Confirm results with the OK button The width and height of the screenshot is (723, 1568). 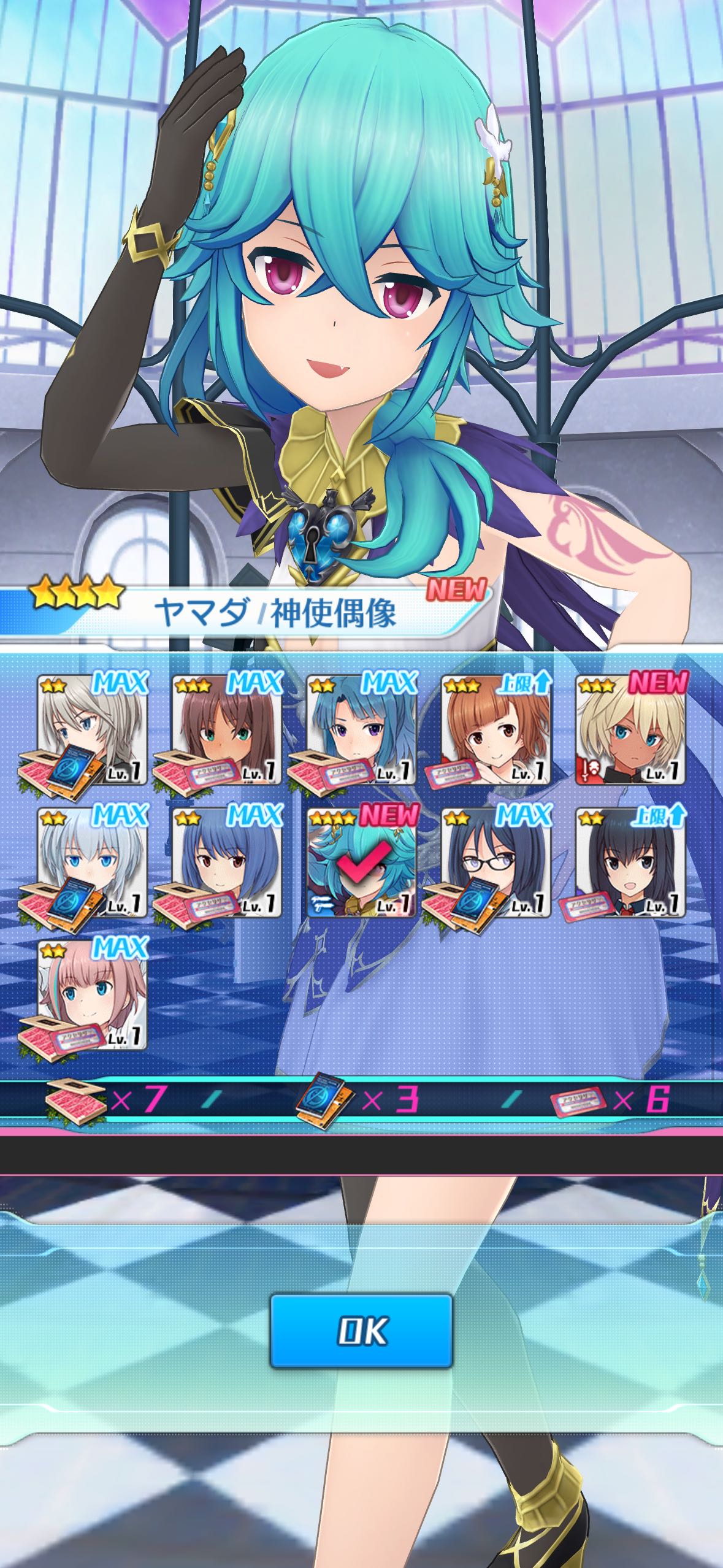[x=361, y=1331]
